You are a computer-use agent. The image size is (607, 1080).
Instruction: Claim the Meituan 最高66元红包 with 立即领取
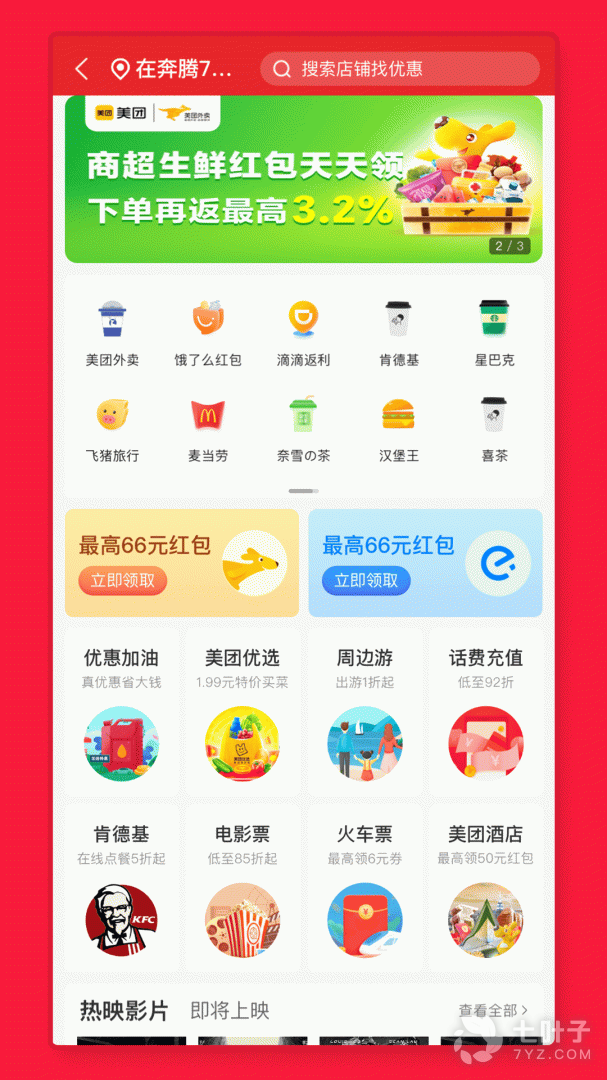[123, 581]
